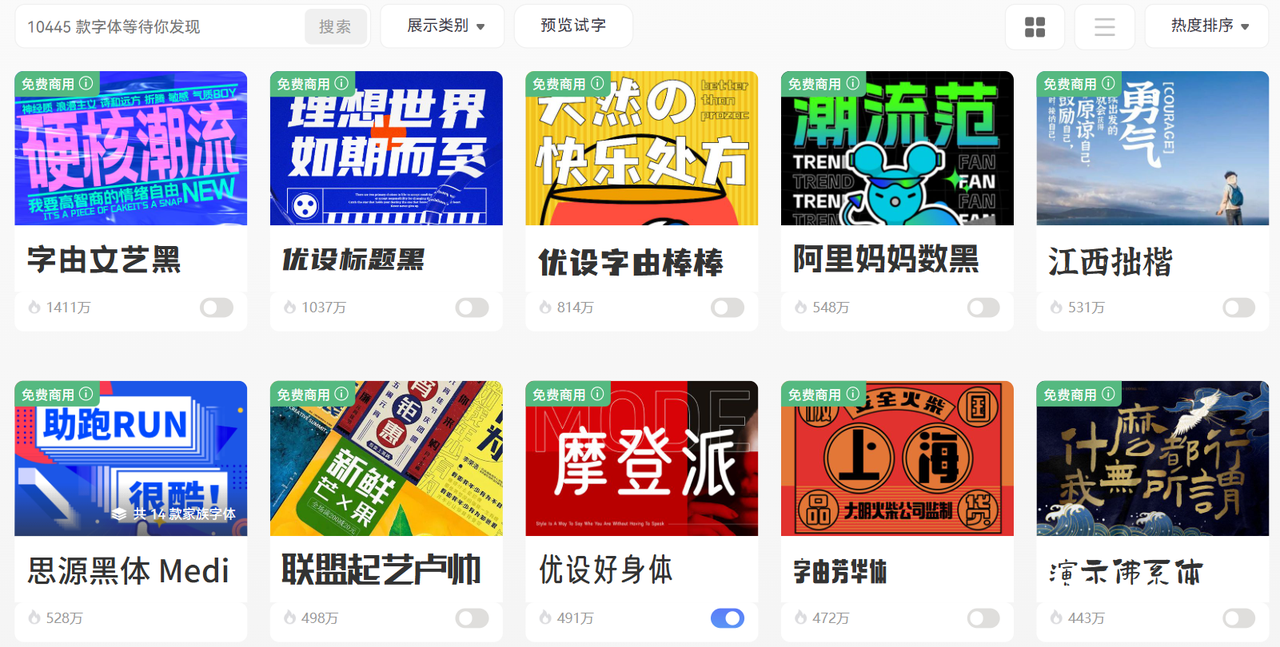Switch to grid view layout
1280x647 pixels.
coord(1035,27)
